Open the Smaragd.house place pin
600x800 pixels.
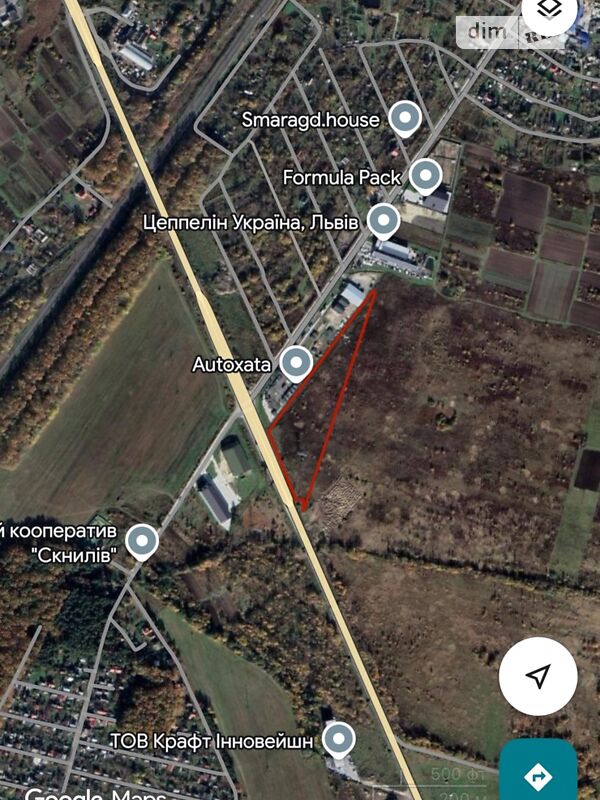tap(404, 119)
